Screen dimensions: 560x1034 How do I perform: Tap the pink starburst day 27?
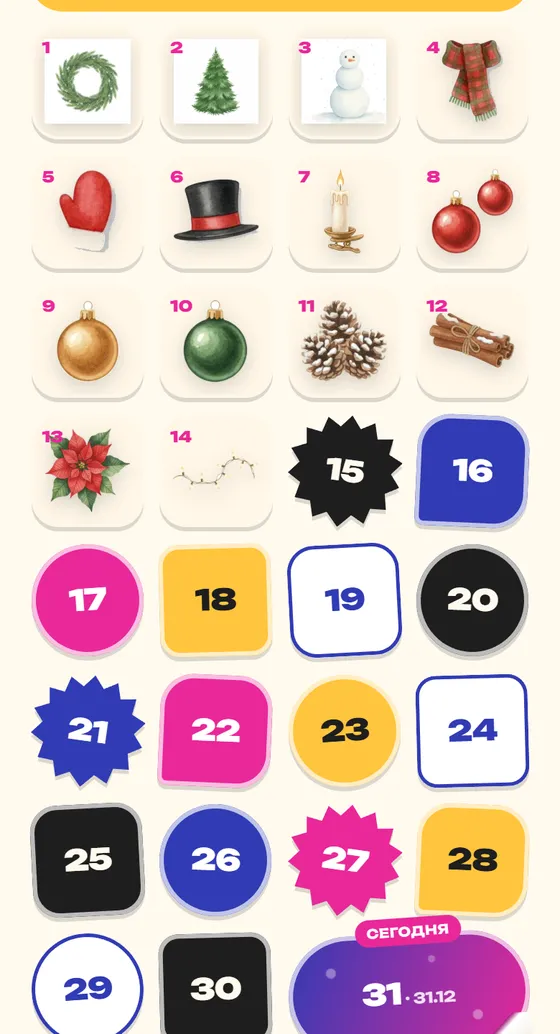[x=344, y=859]
